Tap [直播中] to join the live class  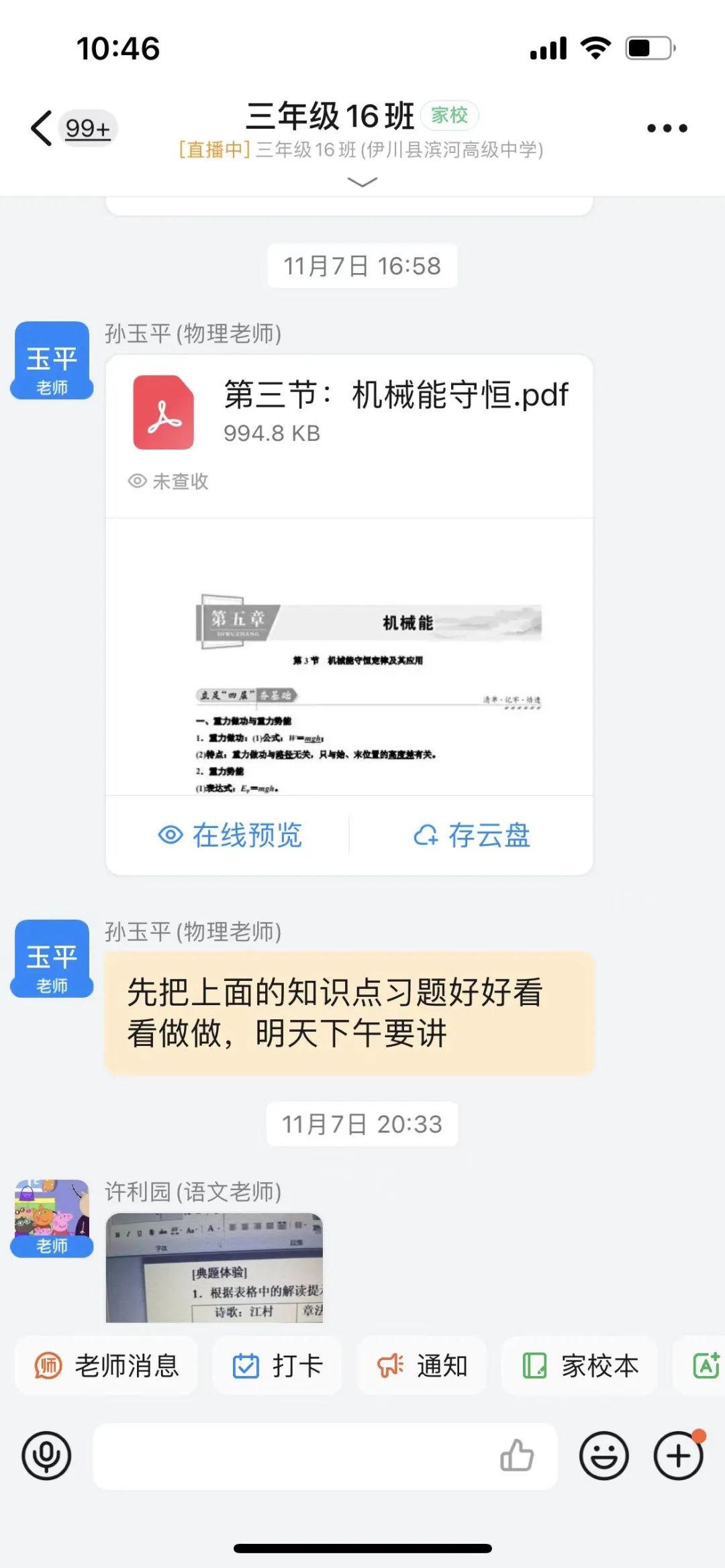point(213,152)
